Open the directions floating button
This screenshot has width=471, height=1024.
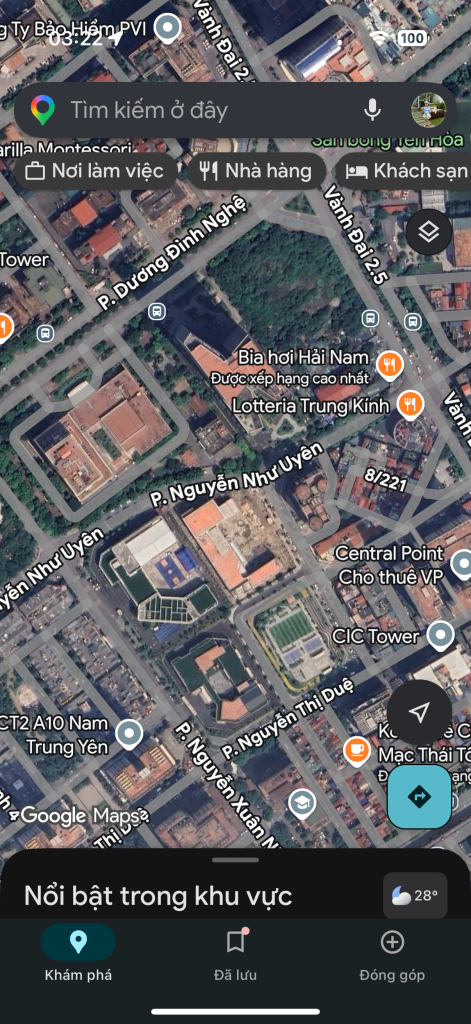pos(419,797)
